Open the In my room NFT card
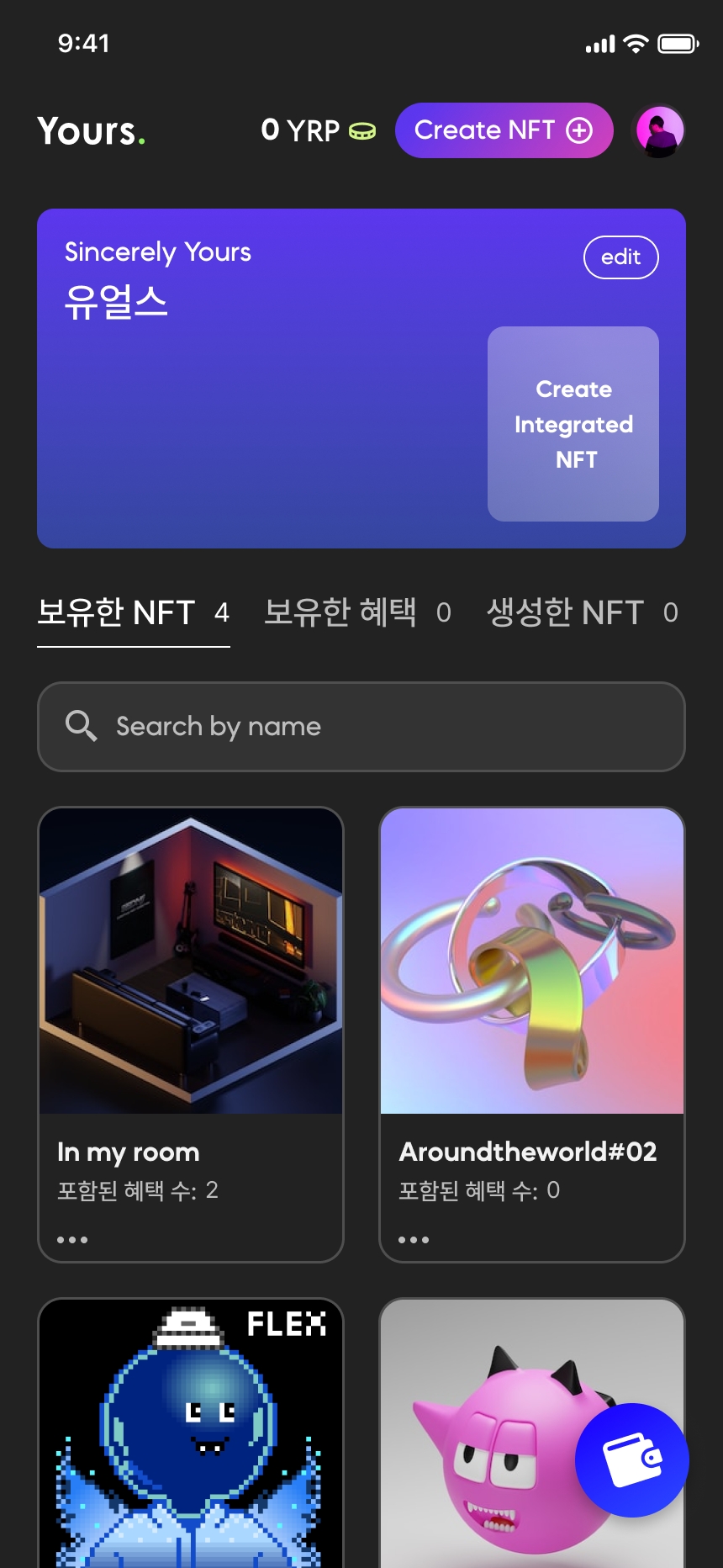This screenshot has width=723, height=1568. (191, 961)
